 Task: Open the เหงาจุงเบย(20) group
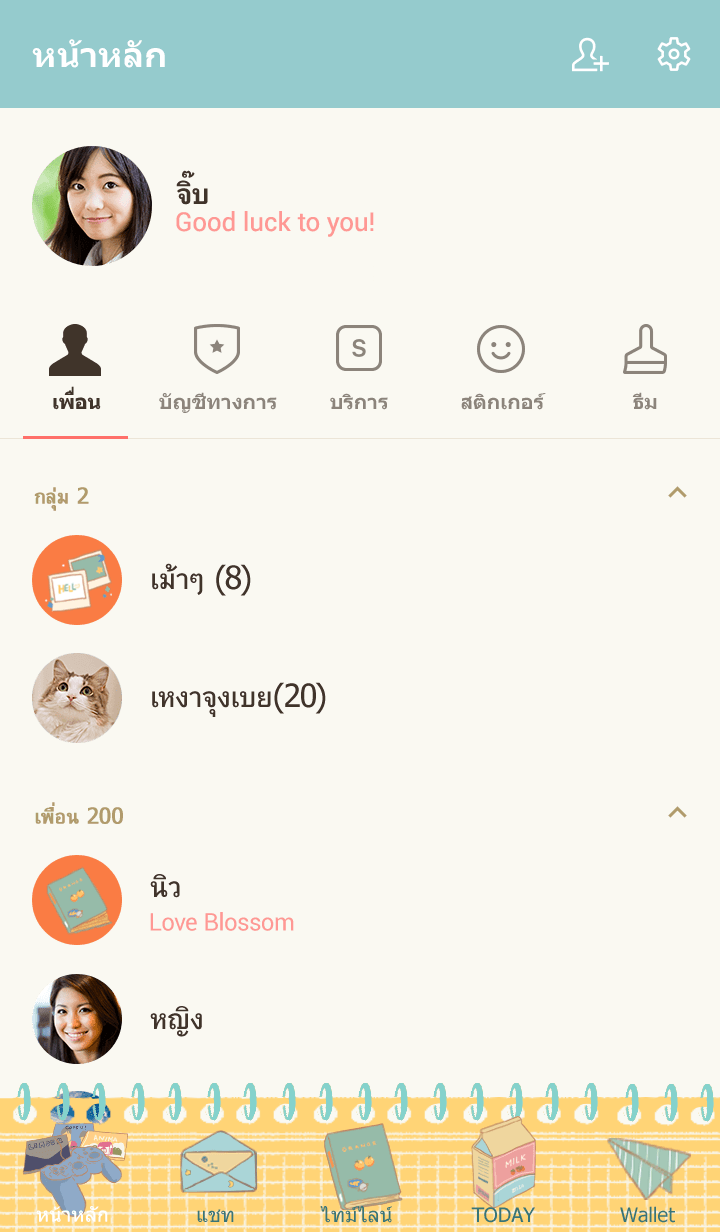[238, 698]
